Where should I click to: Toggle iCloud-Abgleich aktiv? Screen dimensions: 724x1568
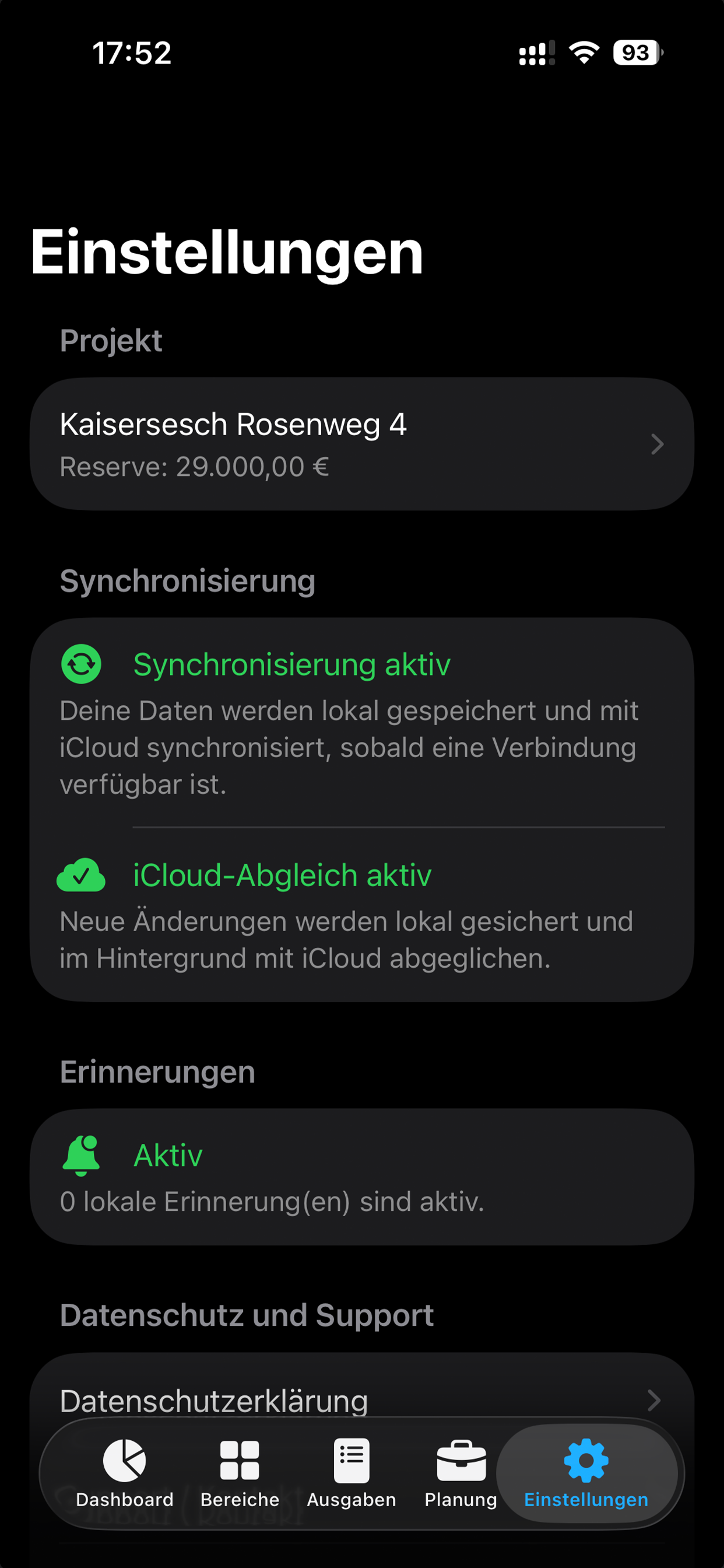click(282, 876)
